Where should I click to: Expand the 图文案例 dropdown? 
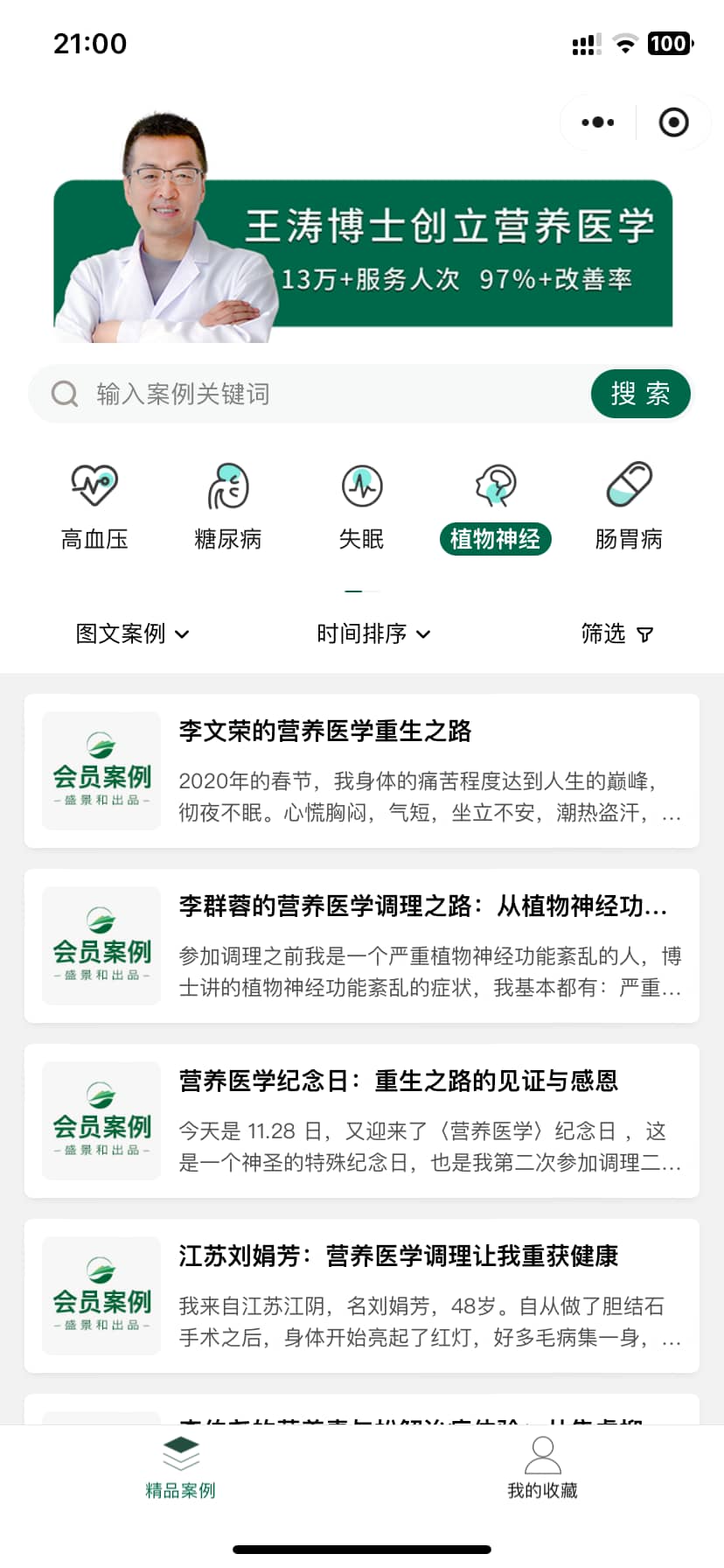133,633
